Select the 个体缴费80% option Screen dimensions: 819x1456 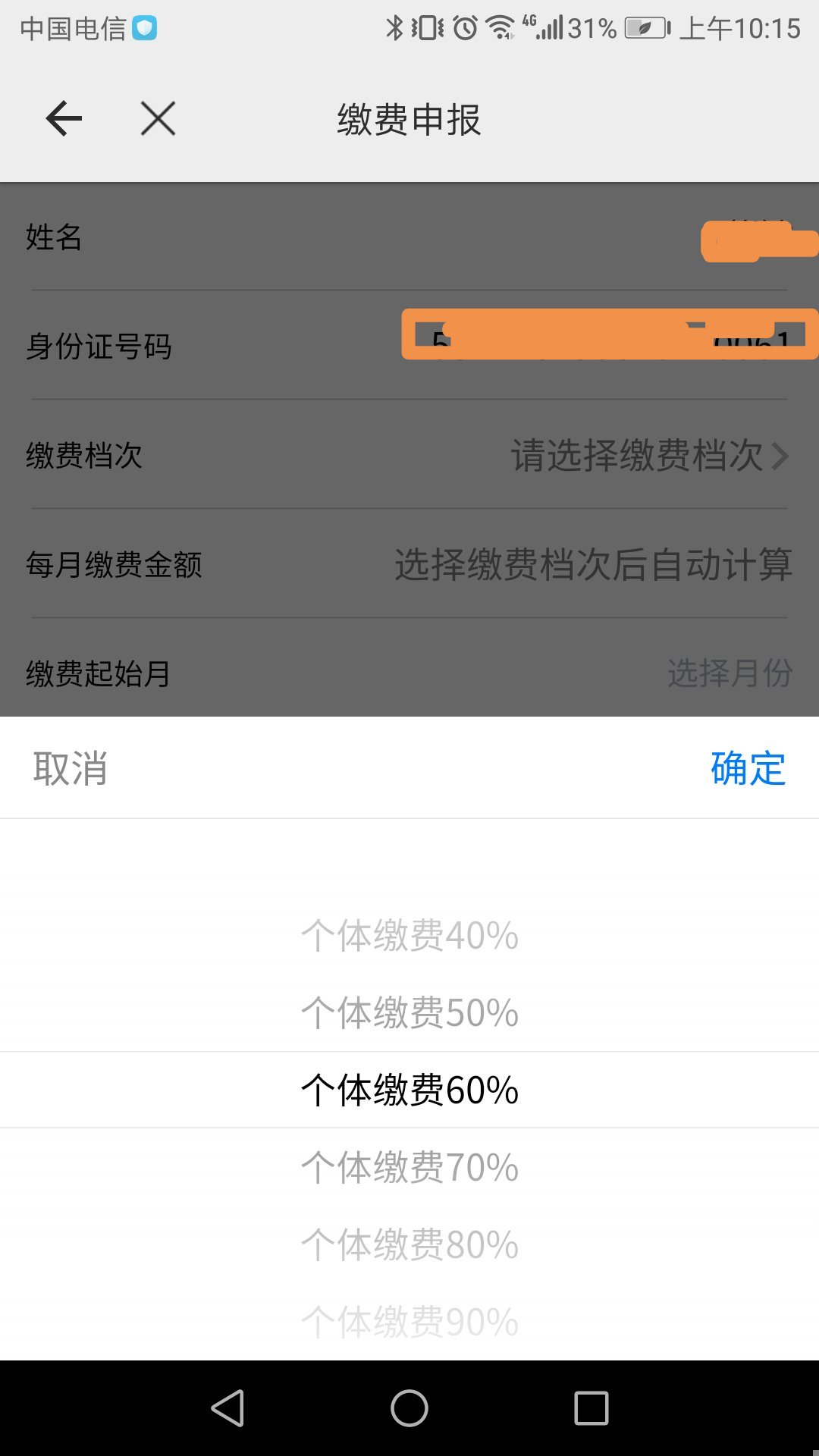click(x=409, y=1244)
